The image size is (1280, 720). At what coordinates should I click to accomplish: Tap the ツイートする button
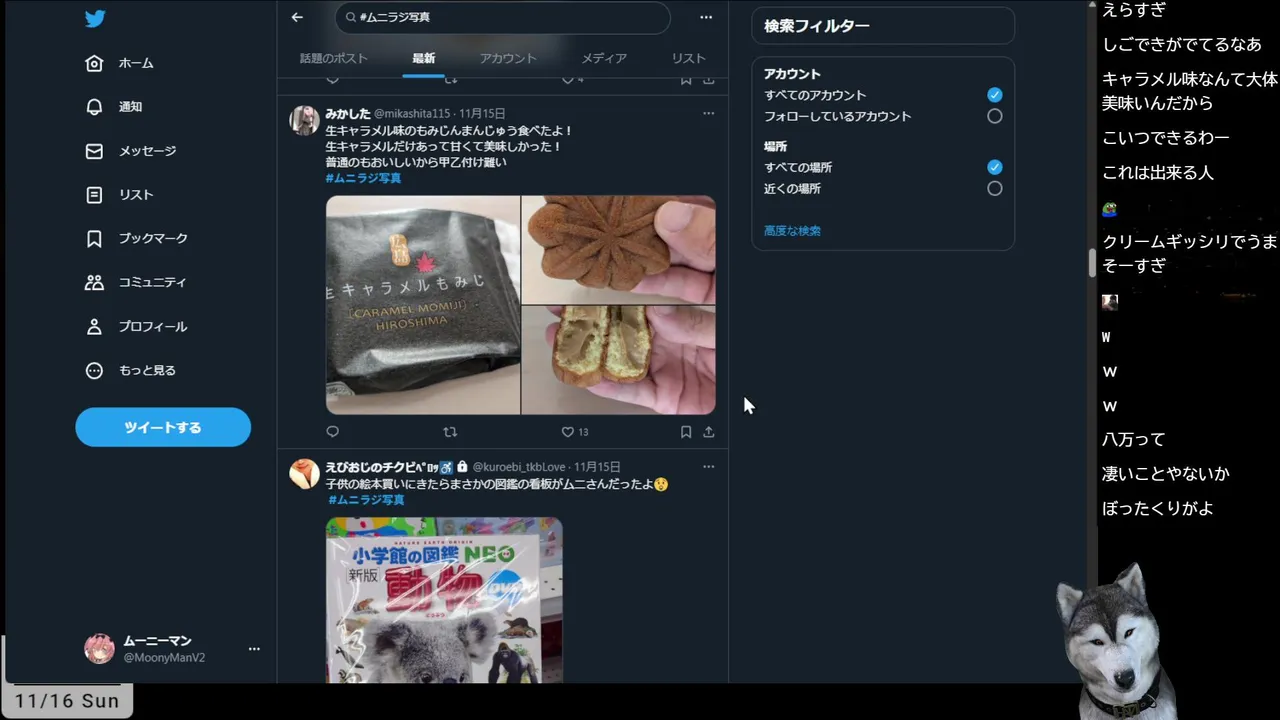tap(163, 427)
